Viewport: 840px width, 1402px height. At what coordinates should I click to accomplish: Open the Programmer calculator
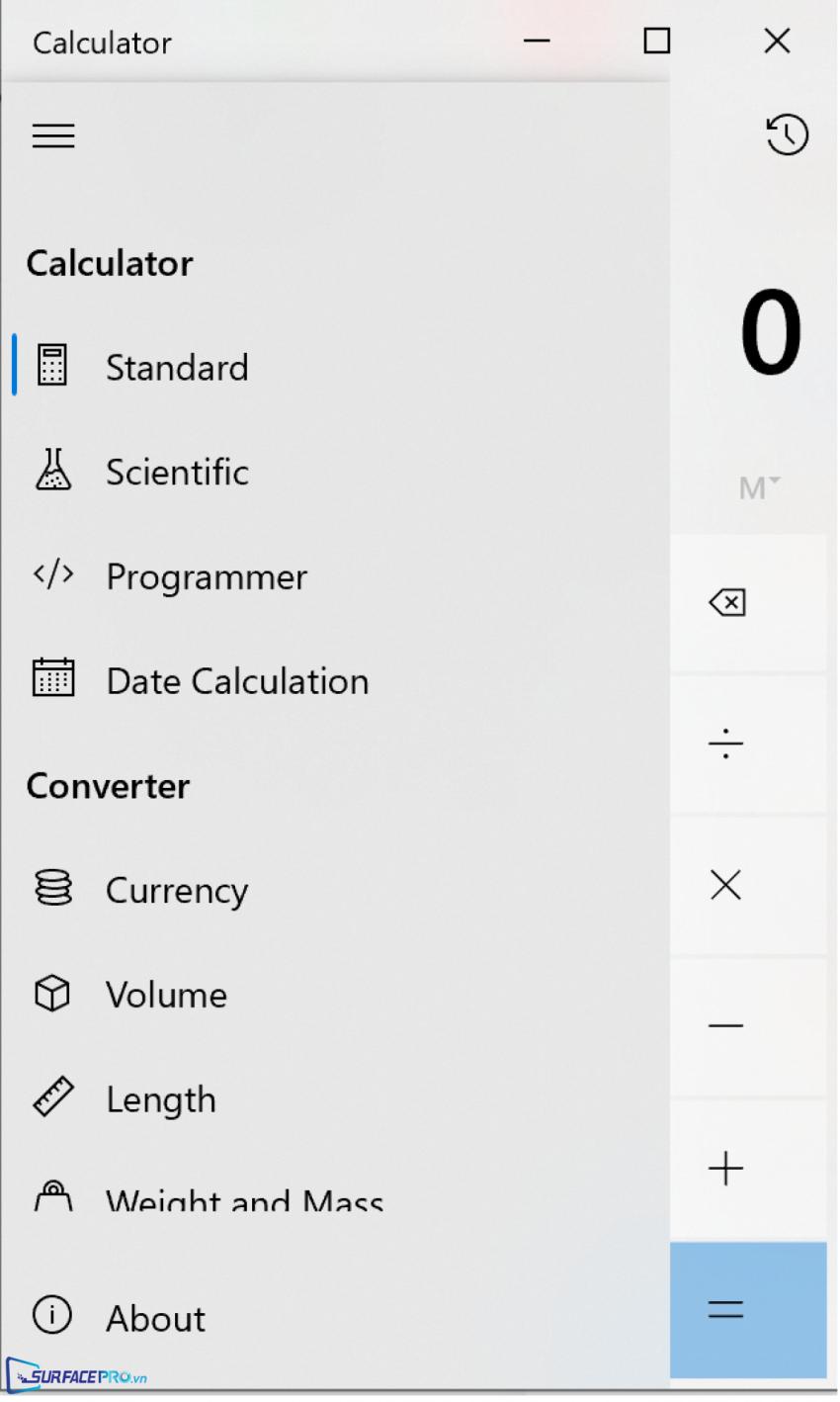(336, 576)
